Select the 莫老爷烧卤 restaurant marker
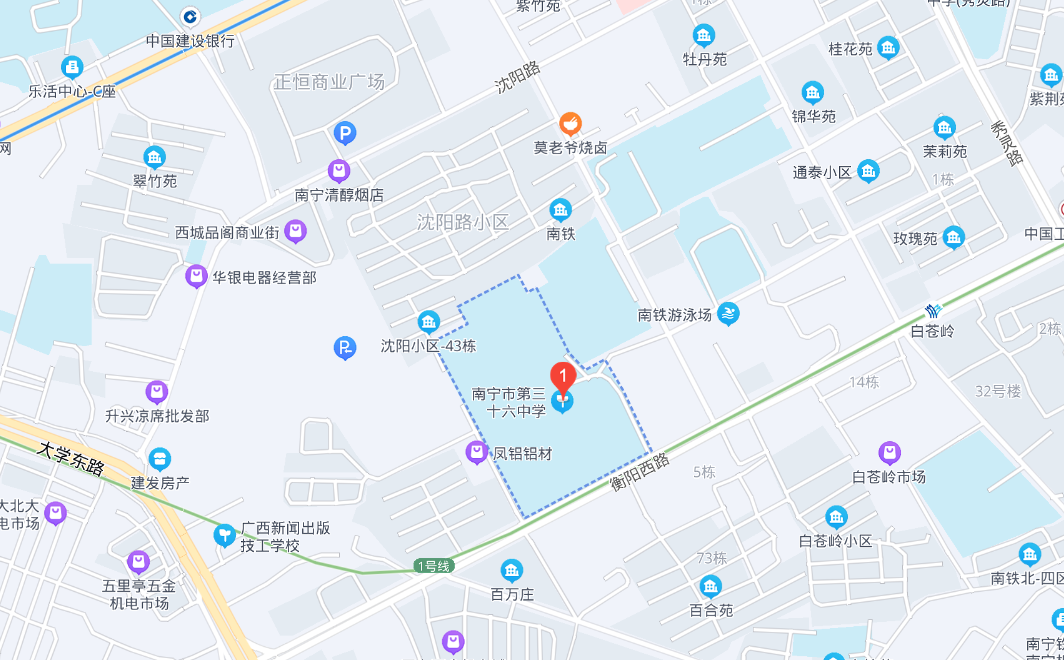Image resolution: width=1064 pixels, height=660 pixels. [x=571, y=124]
